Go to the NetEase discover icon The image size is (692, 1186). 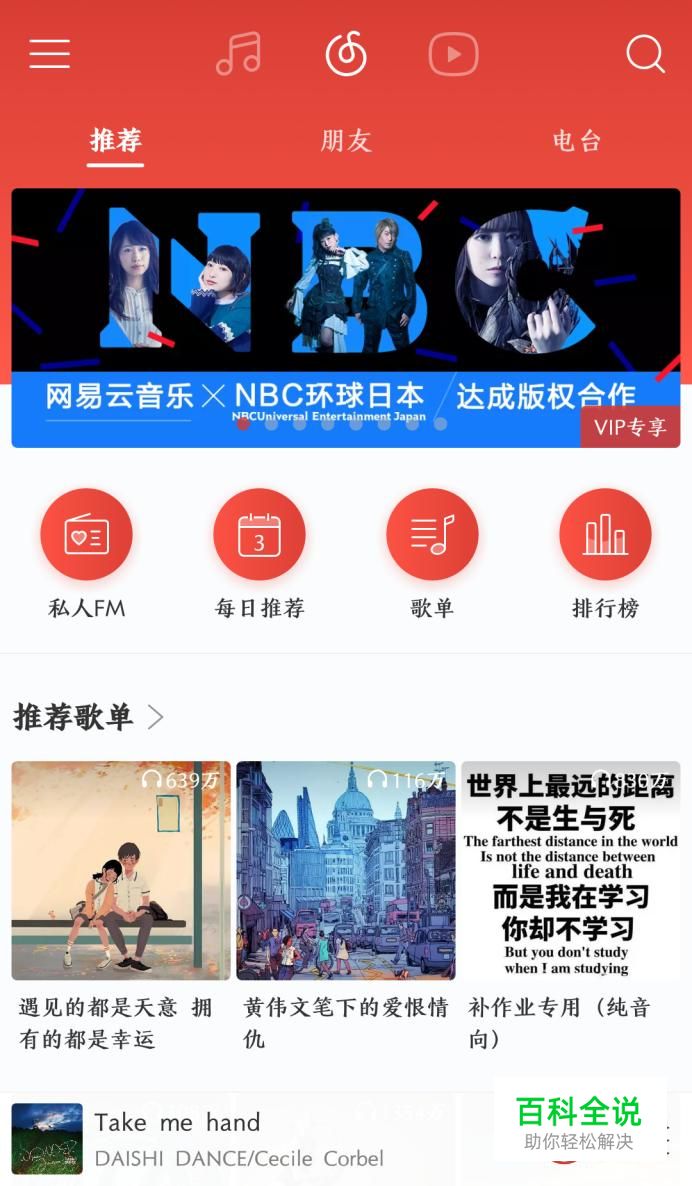(346, 54)
